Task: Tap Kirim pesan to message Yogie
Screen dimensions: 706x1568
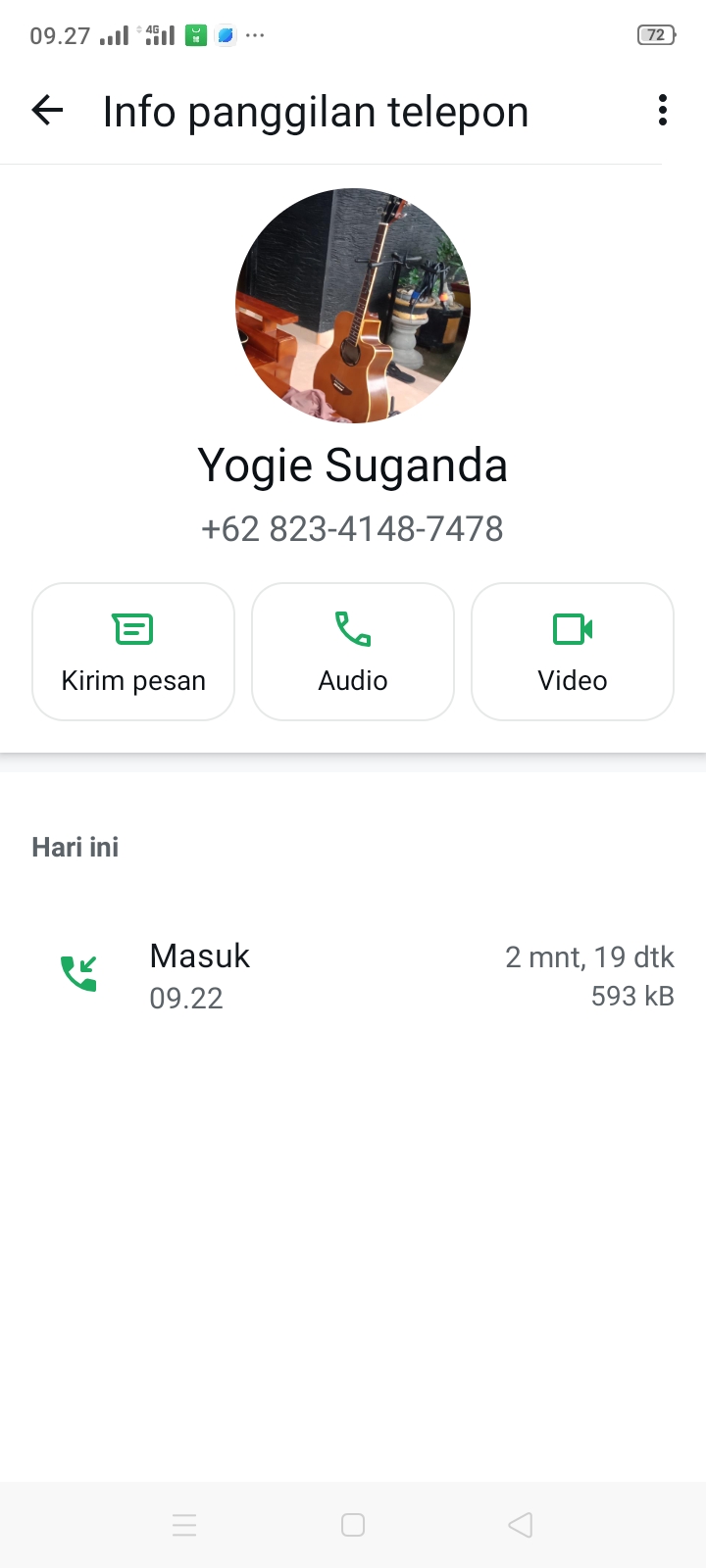Action: 133,652
